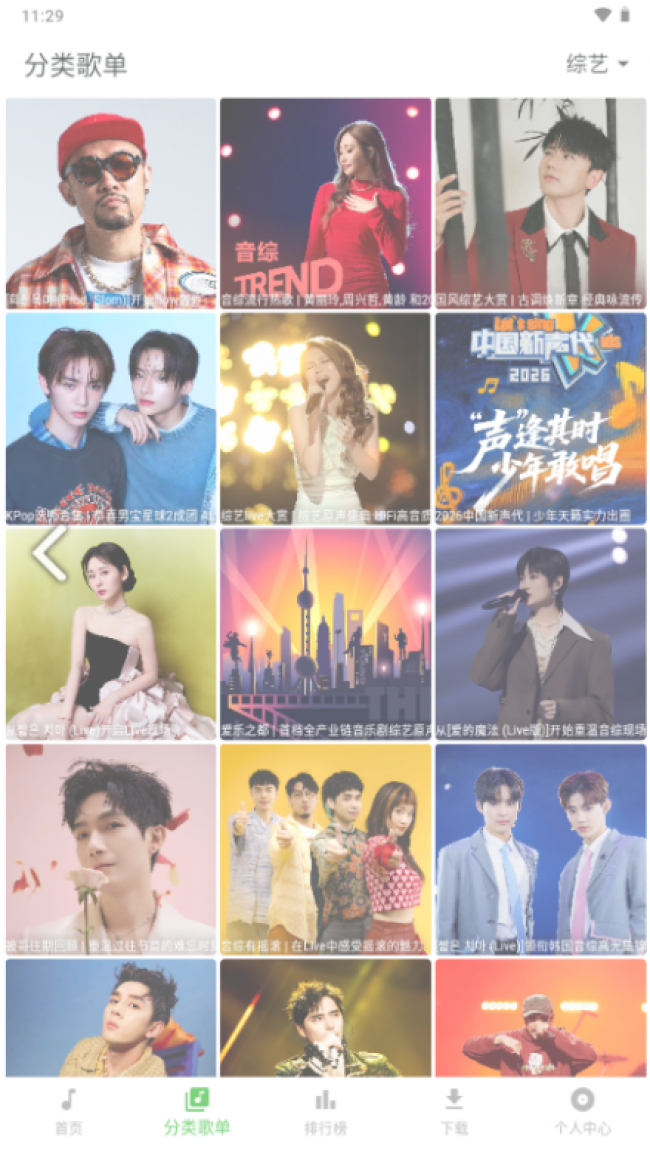Open the 下载 tab
This screenshot has height=1149, width=650.
454,1112
